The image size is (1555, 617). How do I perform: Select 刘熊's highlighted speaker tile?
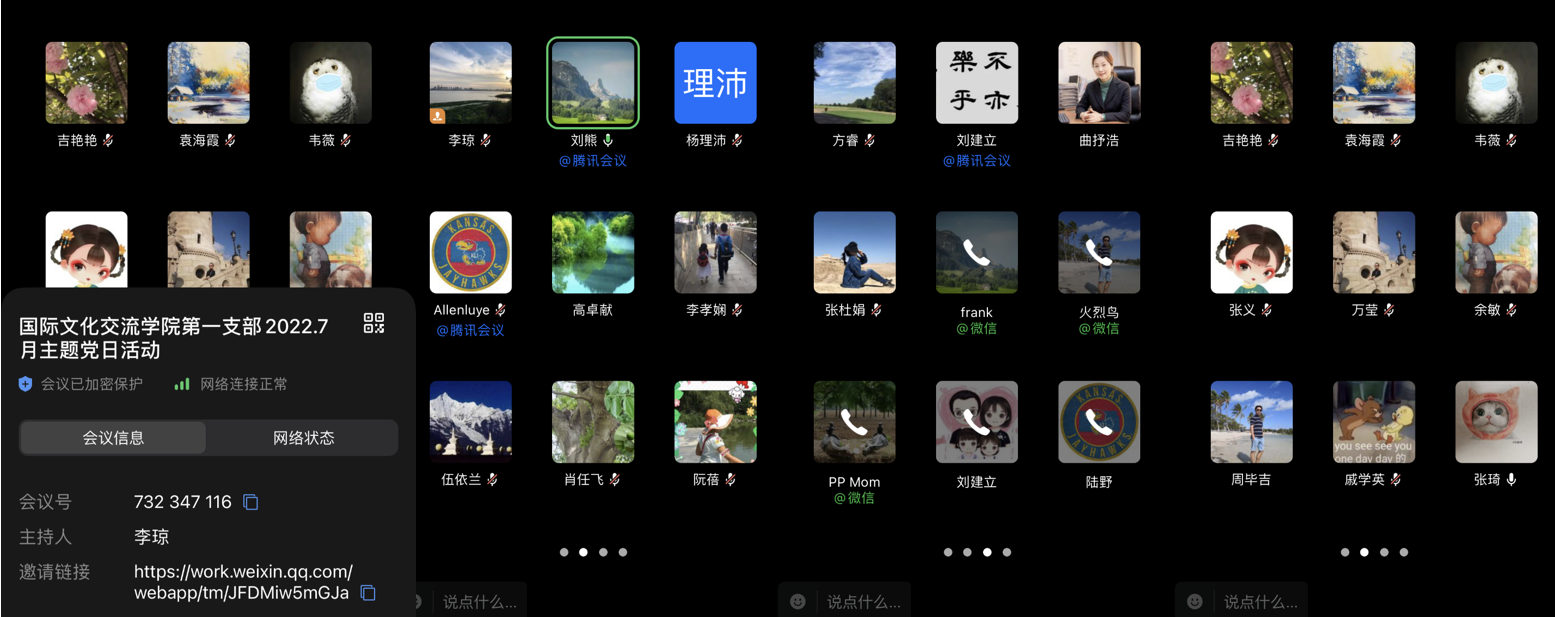pyautogui.click(x=592, y=83)
